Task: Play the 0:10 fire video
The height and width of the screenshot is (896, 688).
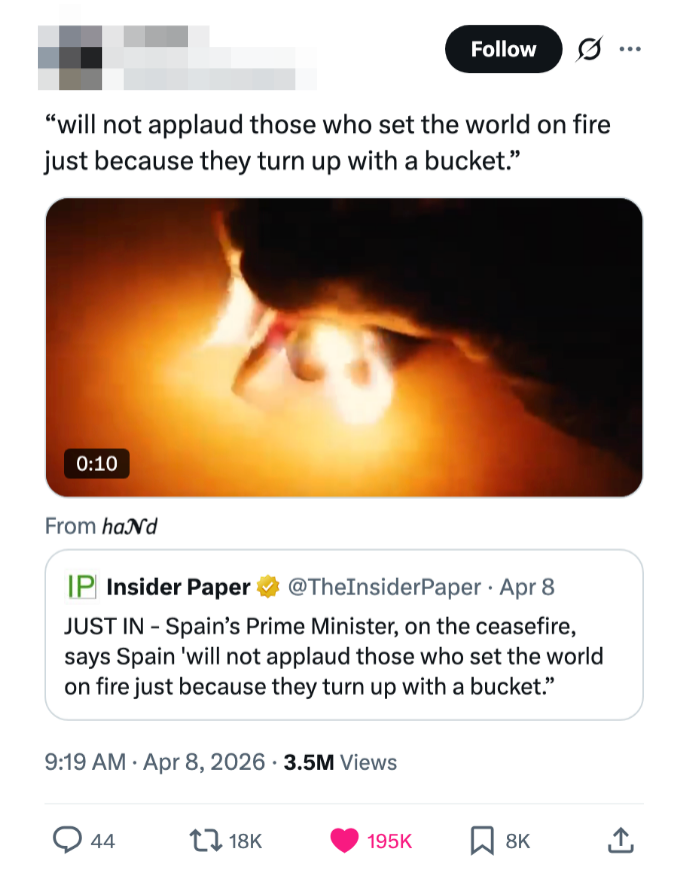Action: click(x=343, y=347)
